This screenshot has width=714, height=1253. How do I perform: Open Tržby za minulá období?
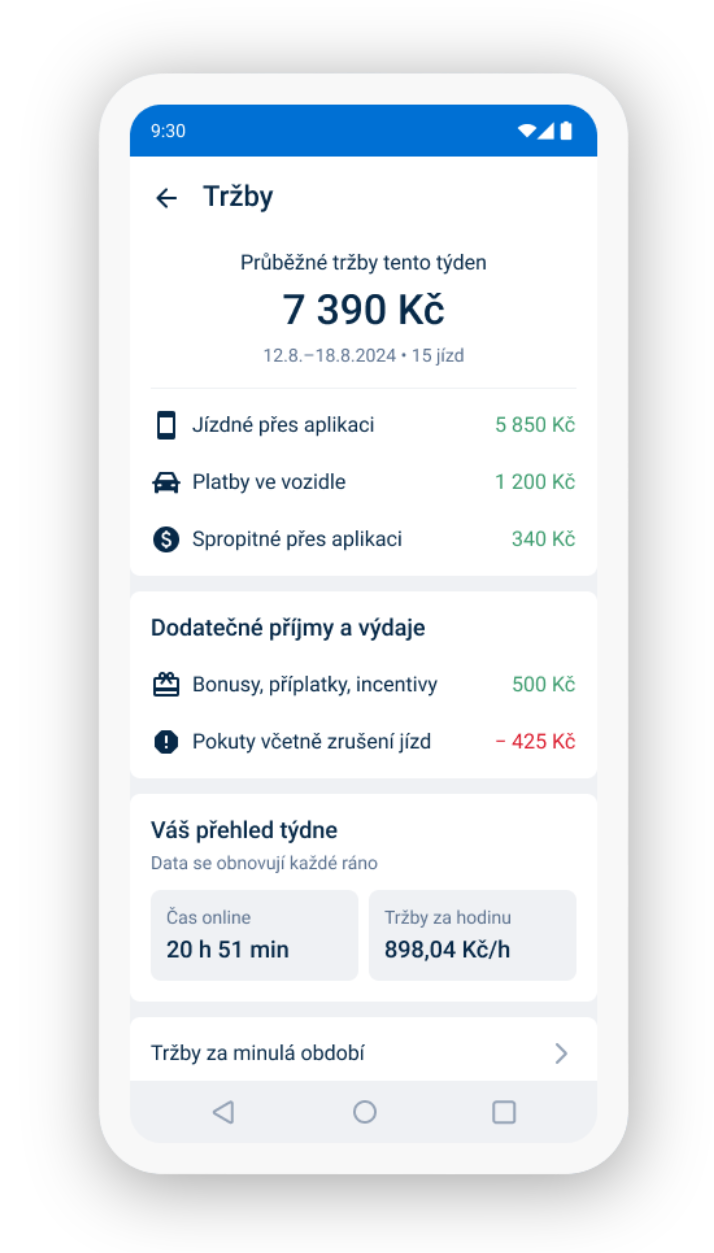pyautogui.click(x=363, y=1051)
